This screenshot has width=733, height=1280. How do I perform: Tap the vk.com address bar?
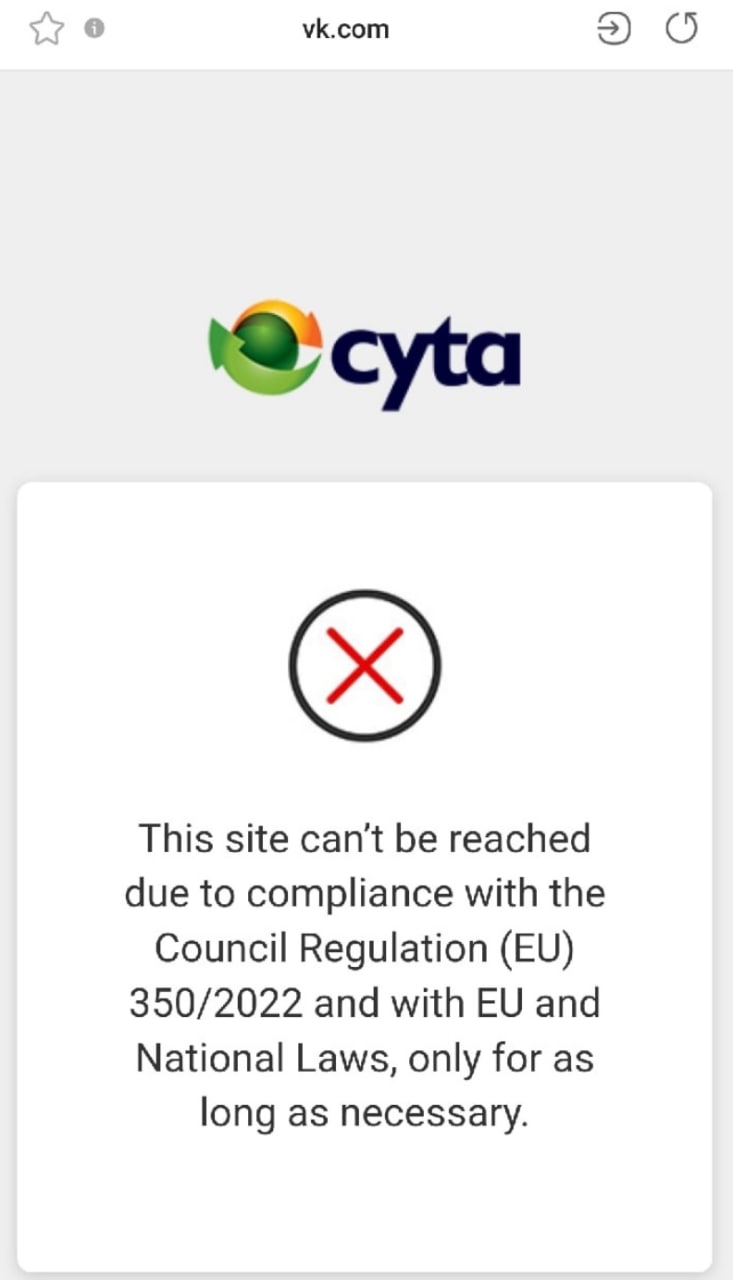pos(345,30)
